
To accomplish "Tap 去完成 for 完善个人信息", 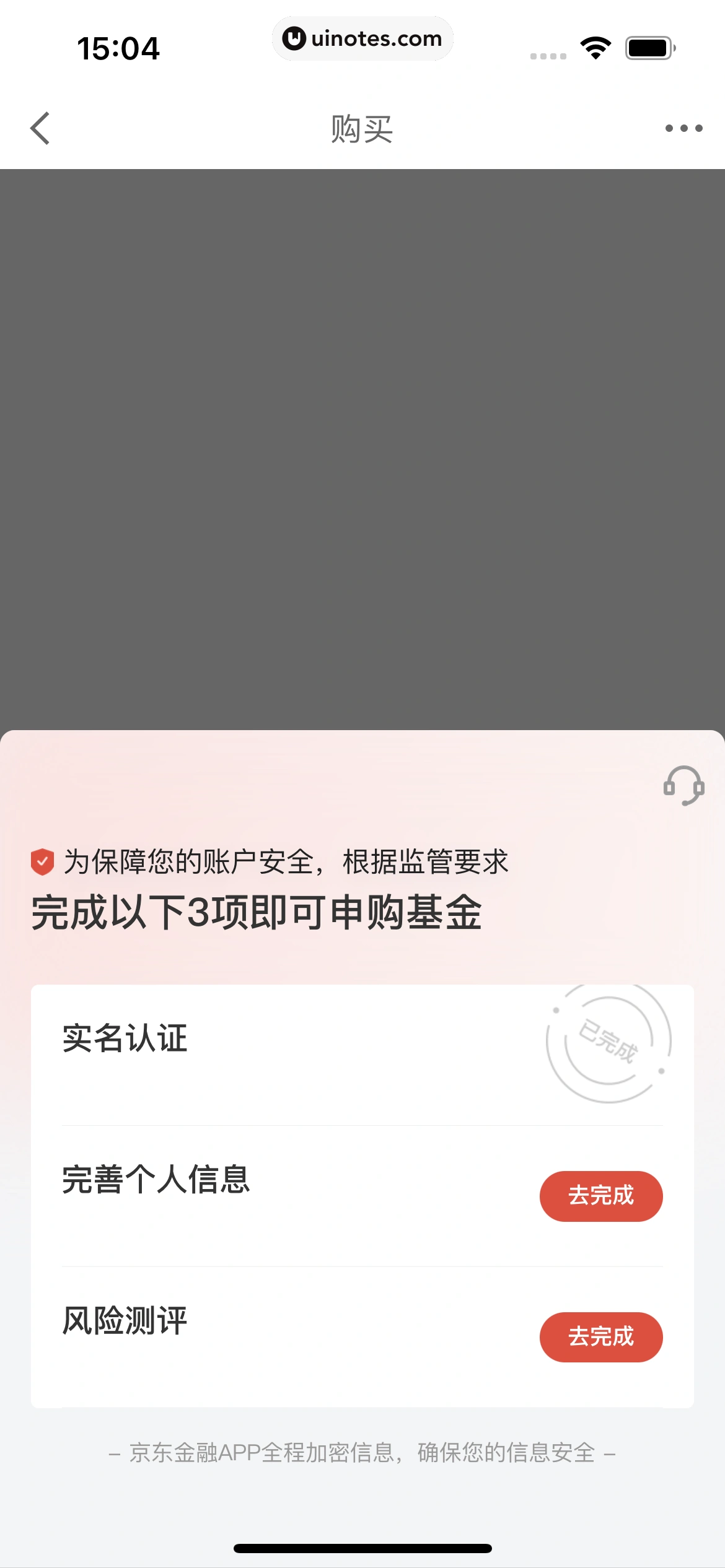I will coord(600,1196).
